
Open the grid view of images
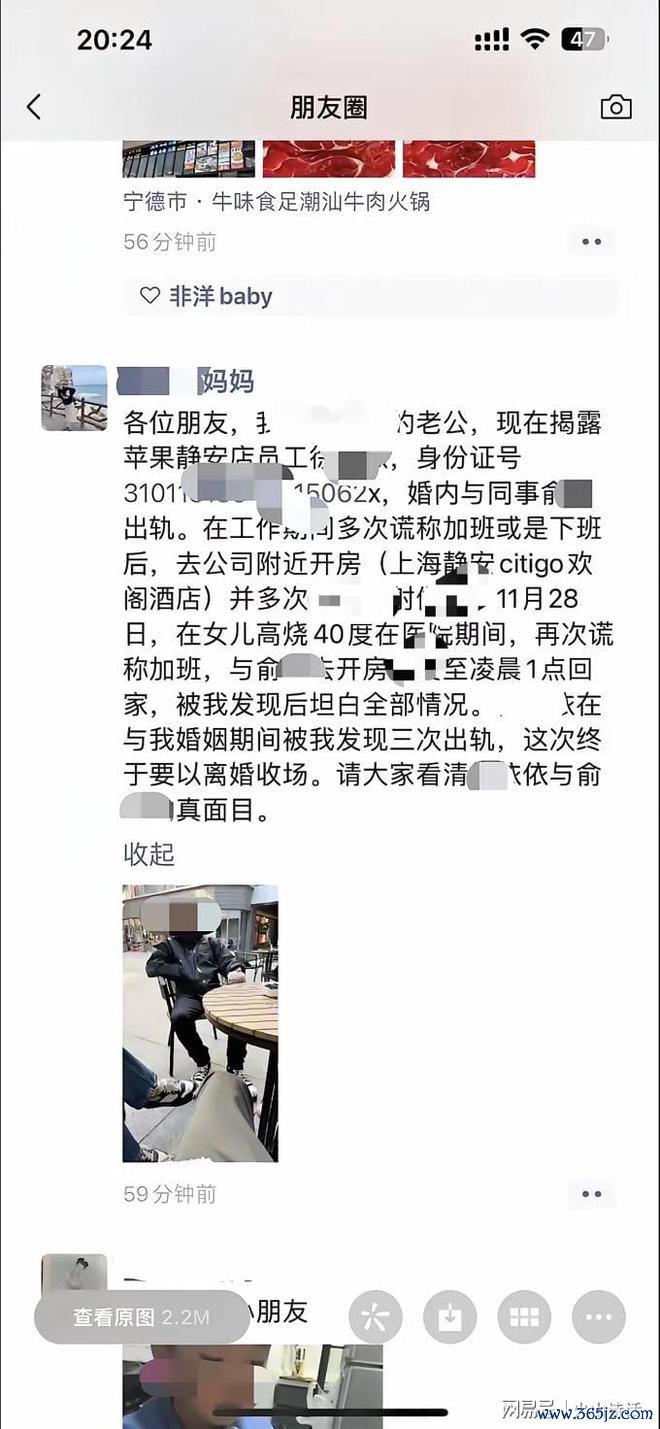tap(524, 1317)
